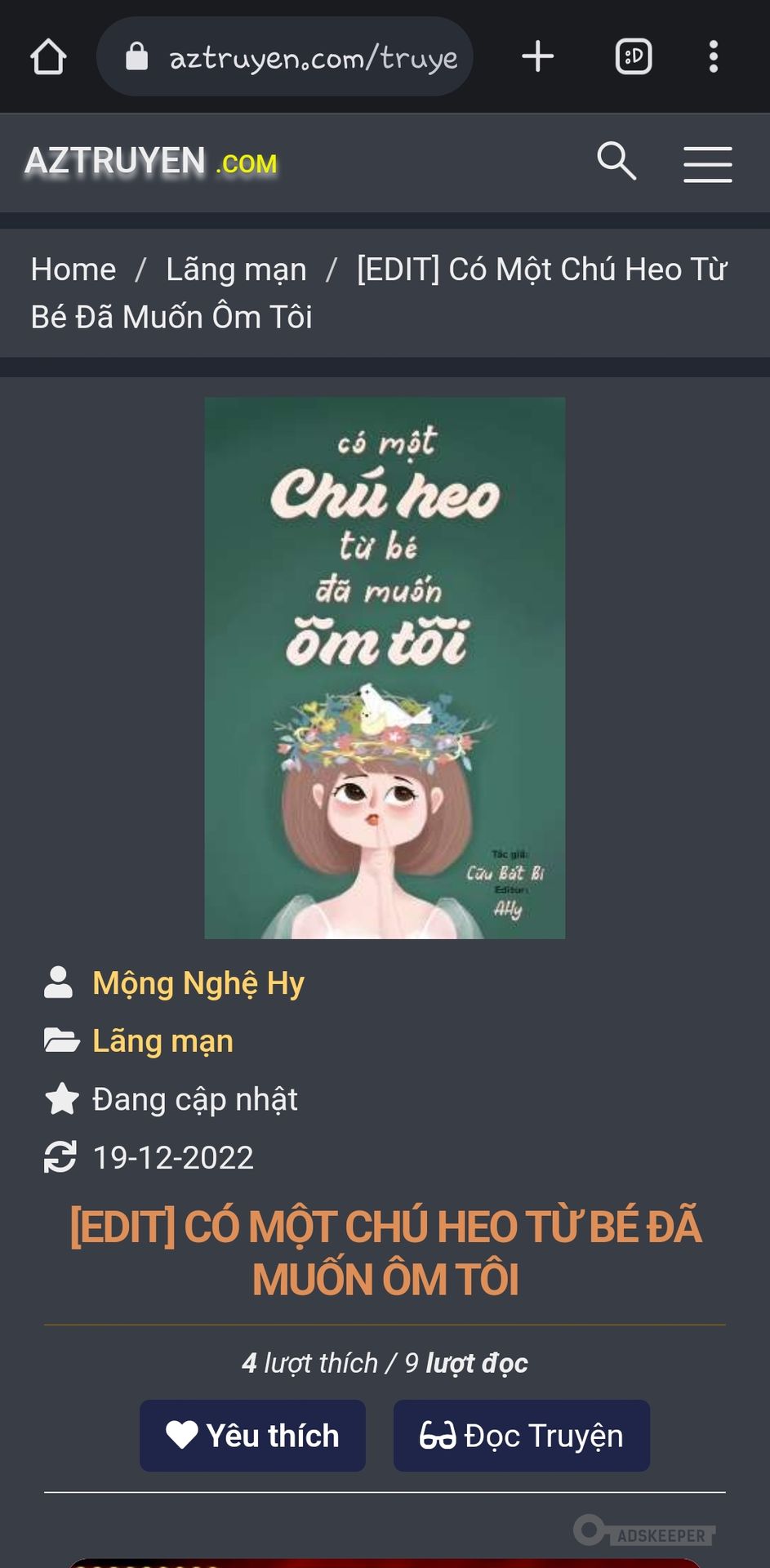Screen dimensions: 770x1568
Task: Tap the Yêu thích button
Action: [x=252, y=1436]
